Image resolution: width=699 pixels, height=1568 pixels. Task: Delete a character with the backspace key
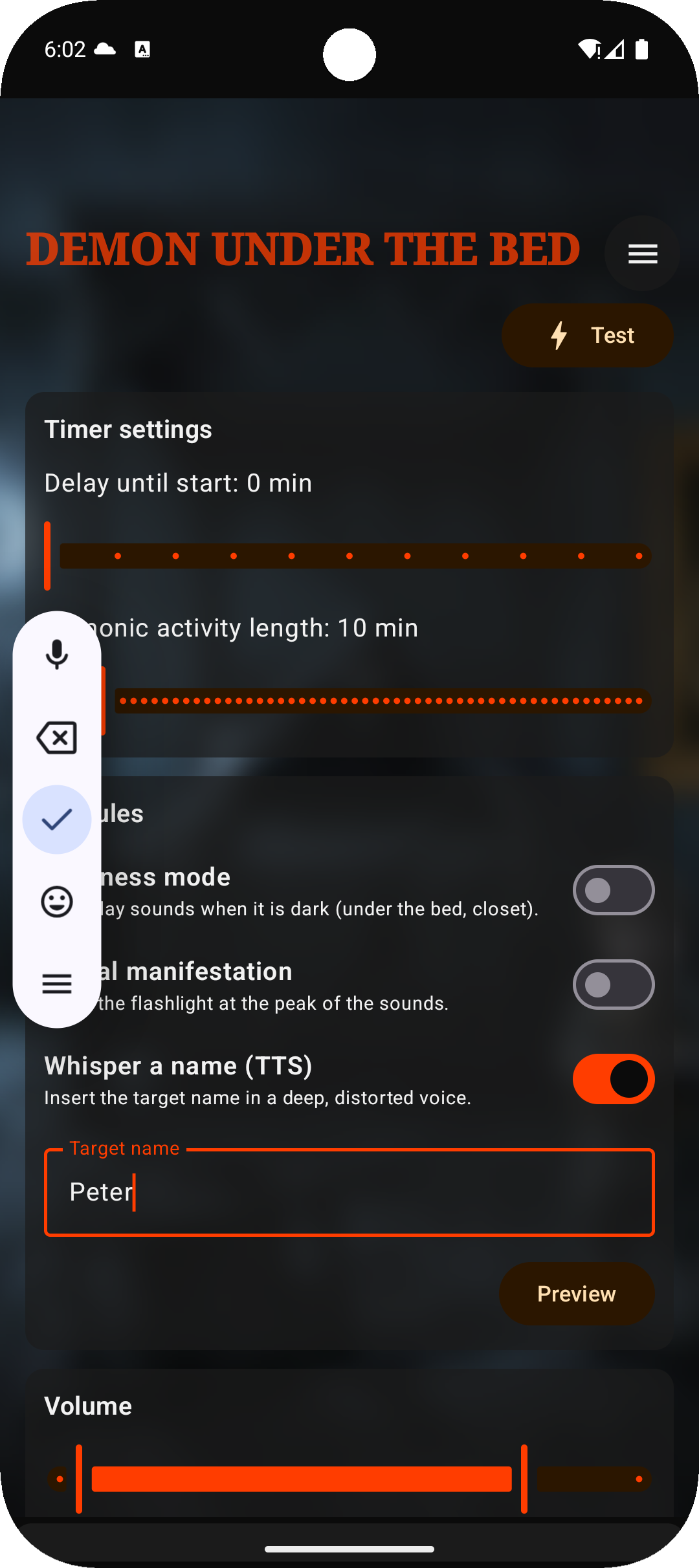click(57, 737)
